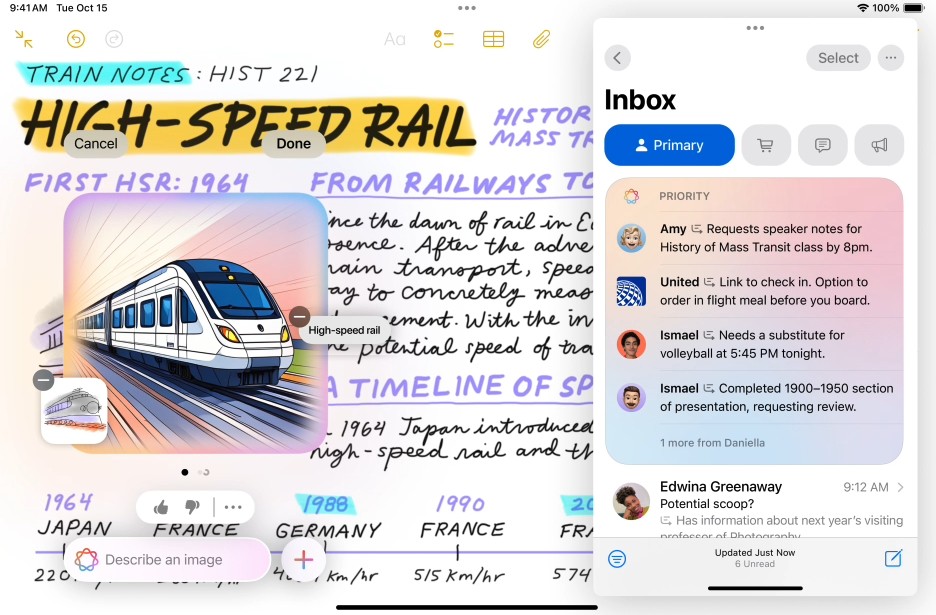Tap Done to insert the image
Viewport: 936px width, 615px height.
coord(293,143)
